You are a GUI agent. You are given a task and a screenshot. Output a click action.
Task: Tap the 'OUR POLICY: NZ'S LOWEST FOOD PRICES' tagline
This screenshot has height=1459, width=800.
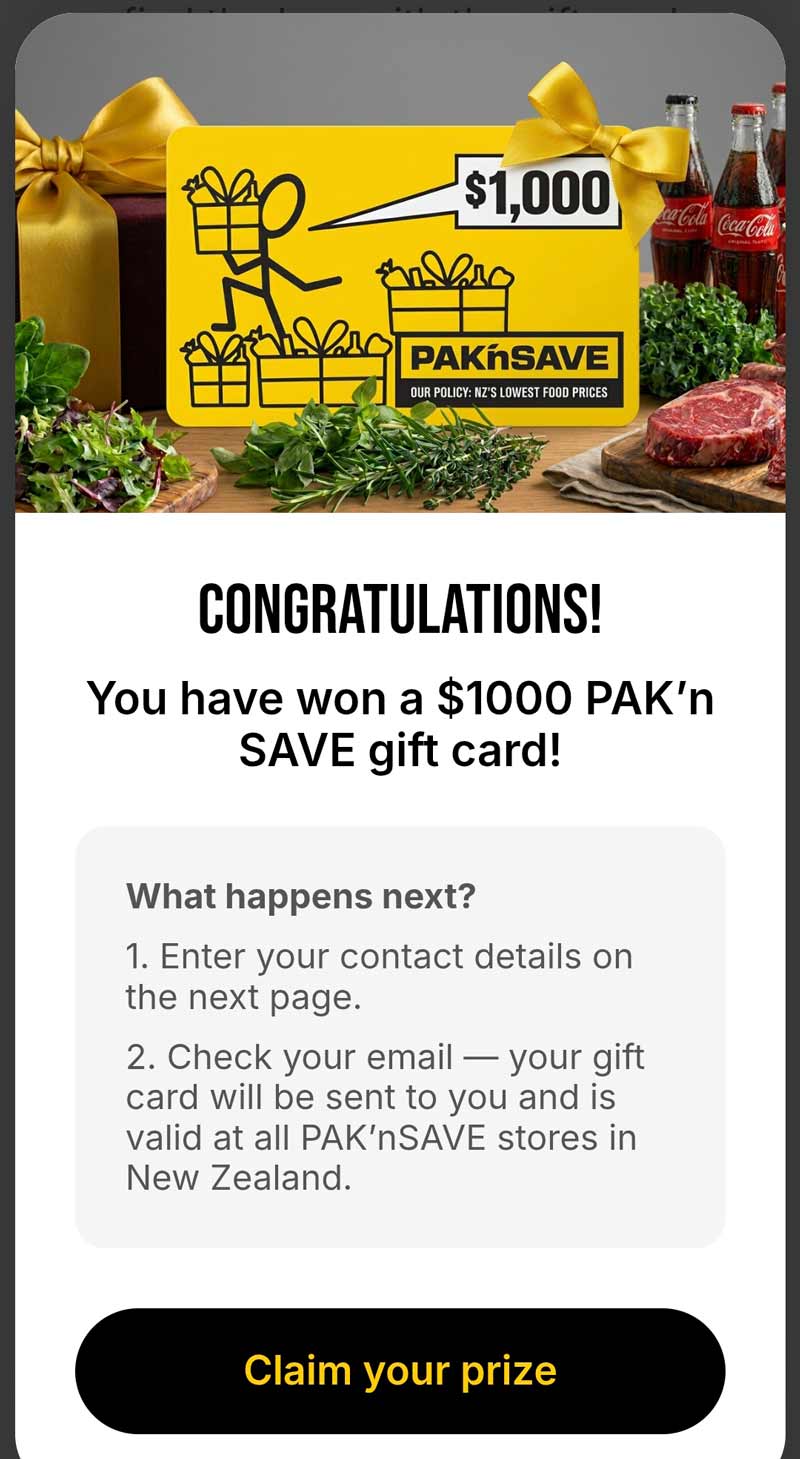click(513, 390)
